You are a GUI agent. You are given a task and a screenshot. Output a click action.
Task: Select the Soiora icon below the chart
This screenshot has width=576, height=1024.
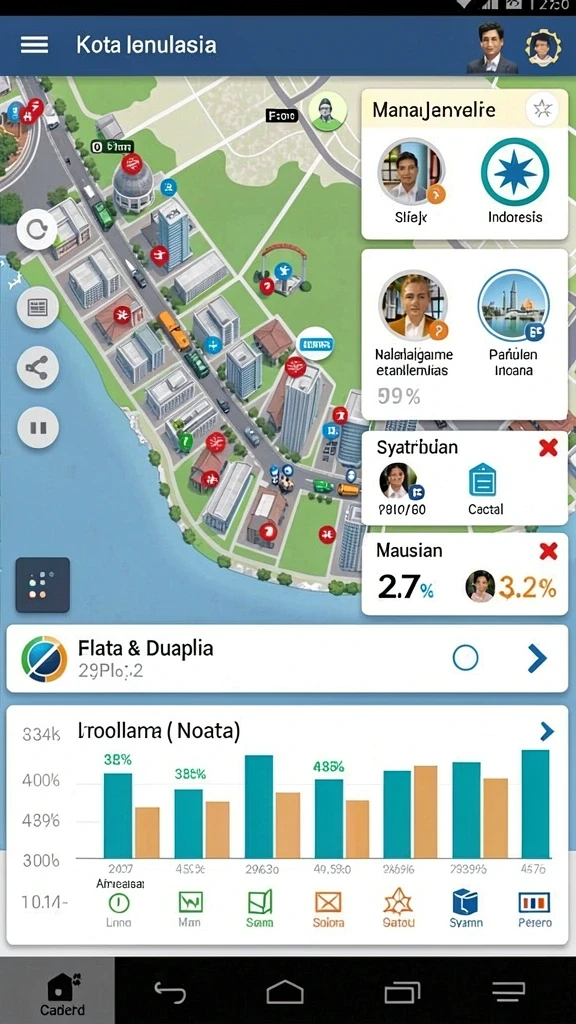328,910
